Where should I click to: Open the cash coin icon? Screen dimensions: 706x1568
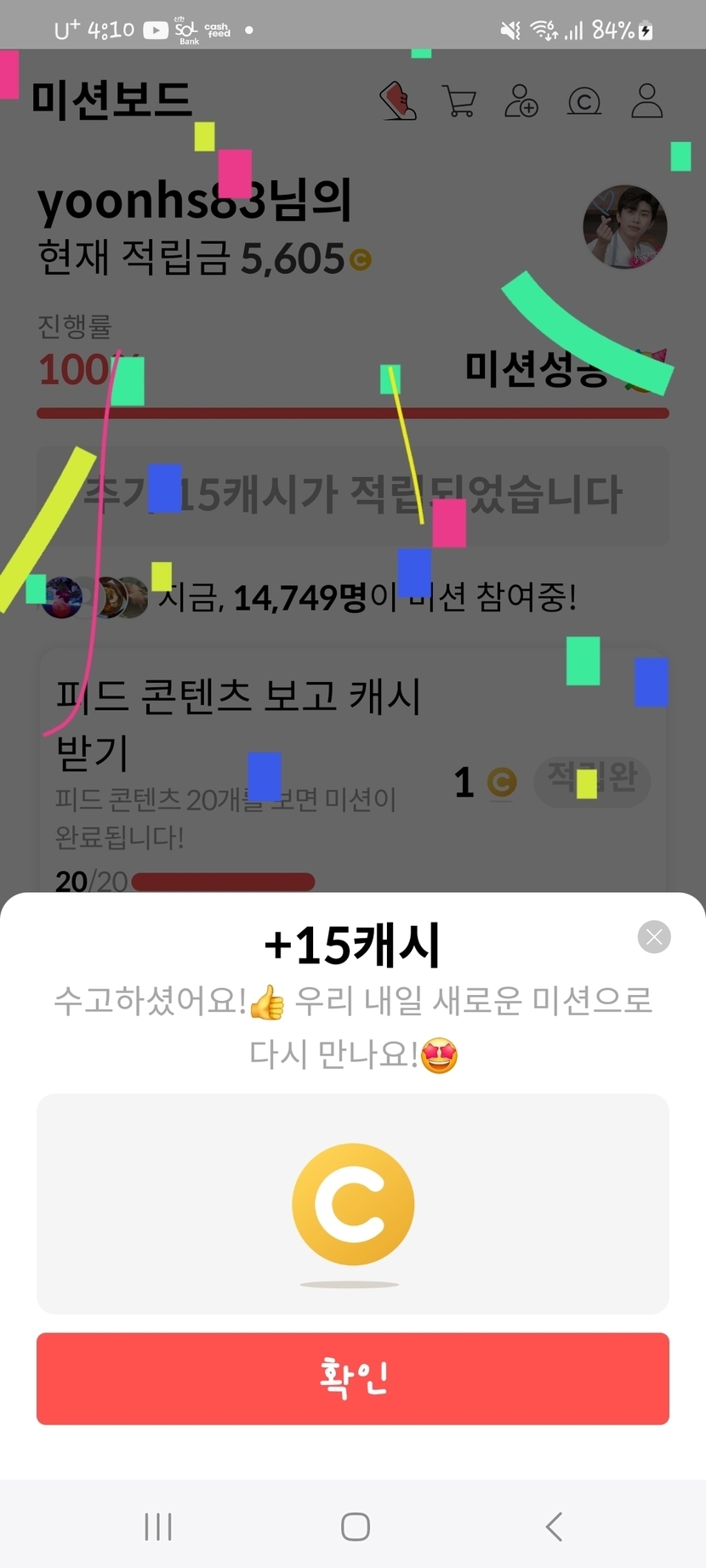click(x=584, y=102)
